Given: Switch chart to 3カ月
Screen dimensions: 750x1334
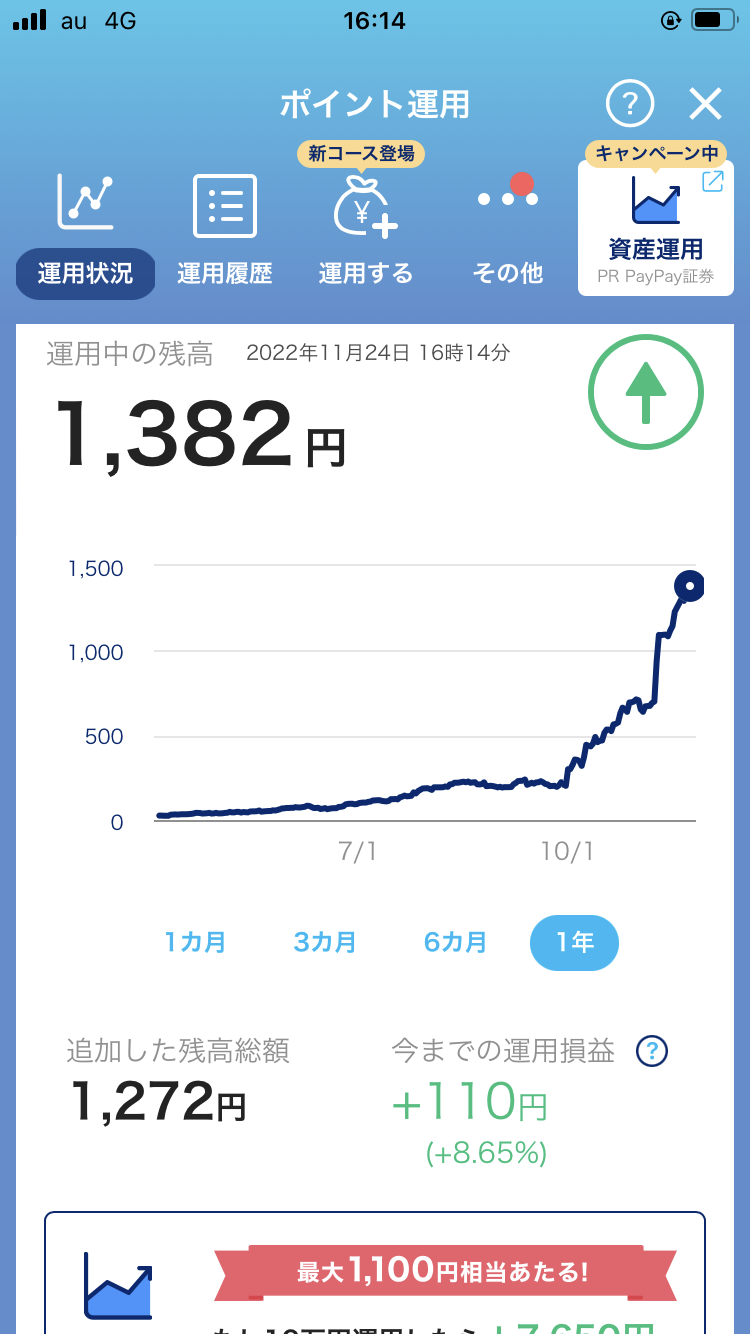Looking at the screenshot, I should (x=325, y=942).
